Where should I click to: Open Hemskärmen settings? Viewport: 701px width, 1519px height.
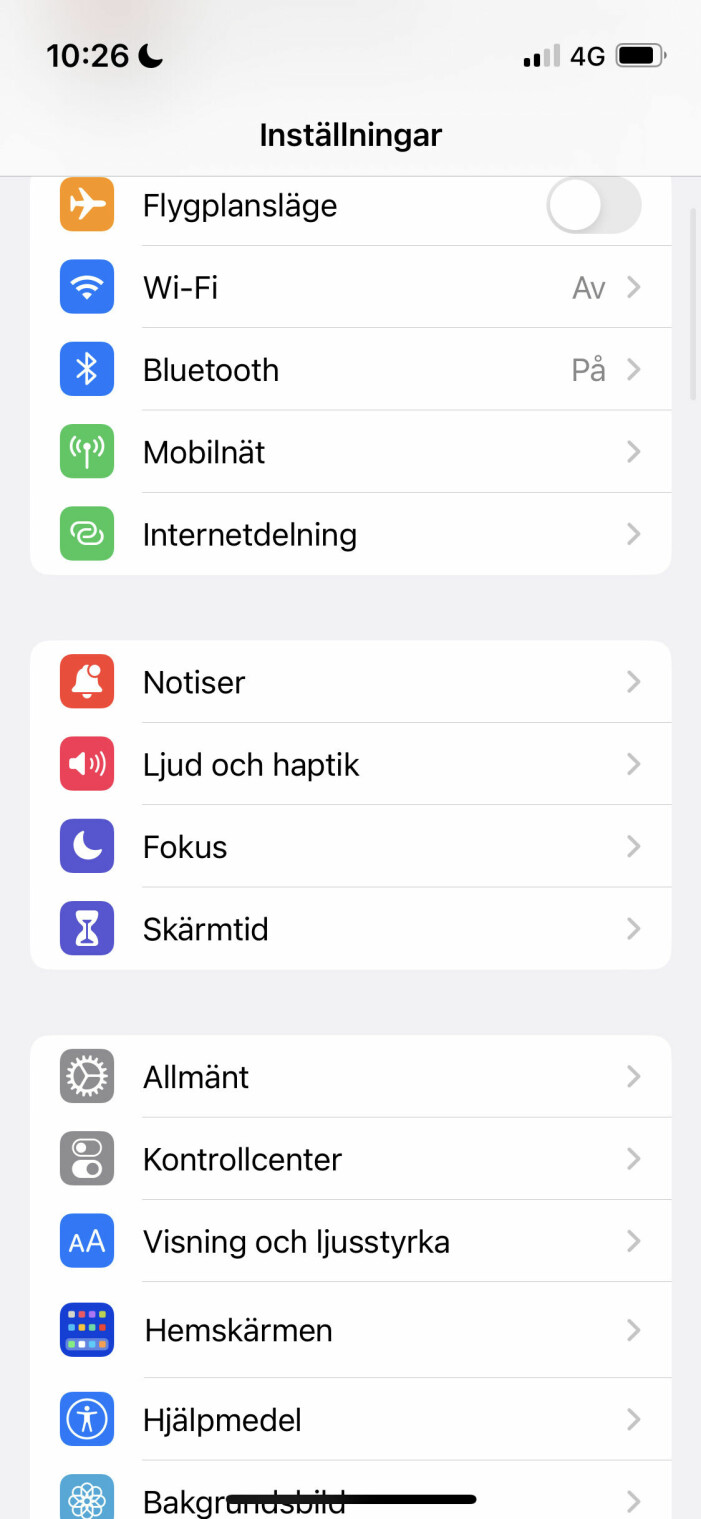350,1330
